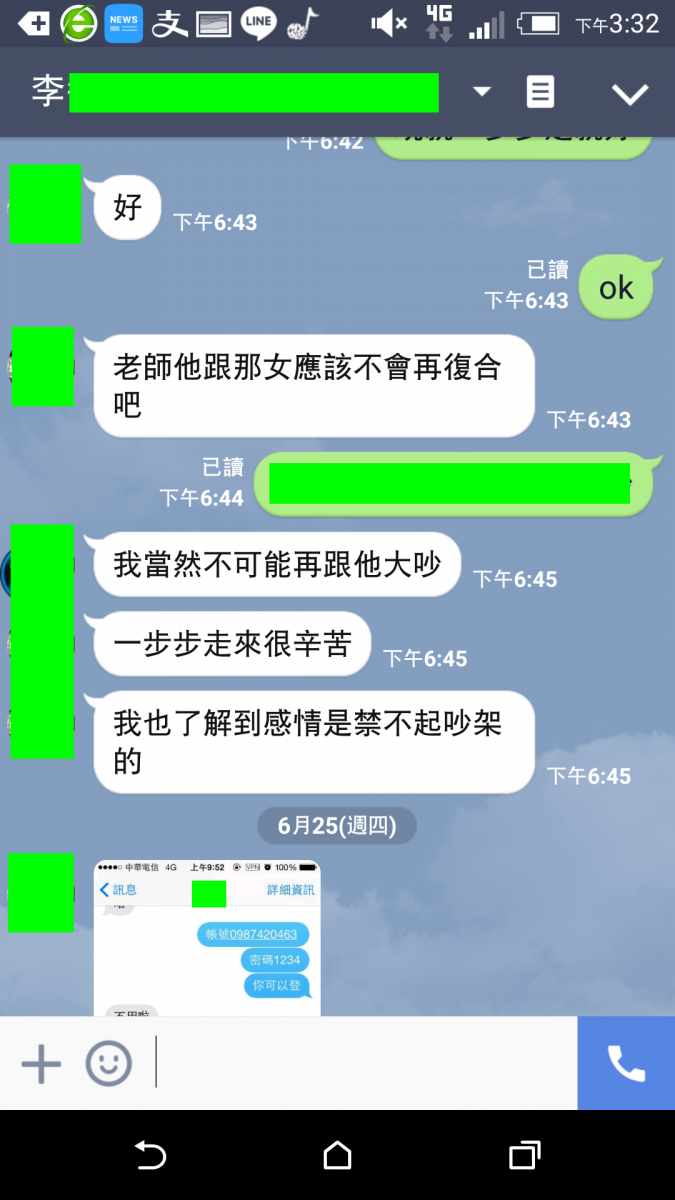
Task: Expand the chat title dropdown arrow
Action: click(x=482, y=92)
